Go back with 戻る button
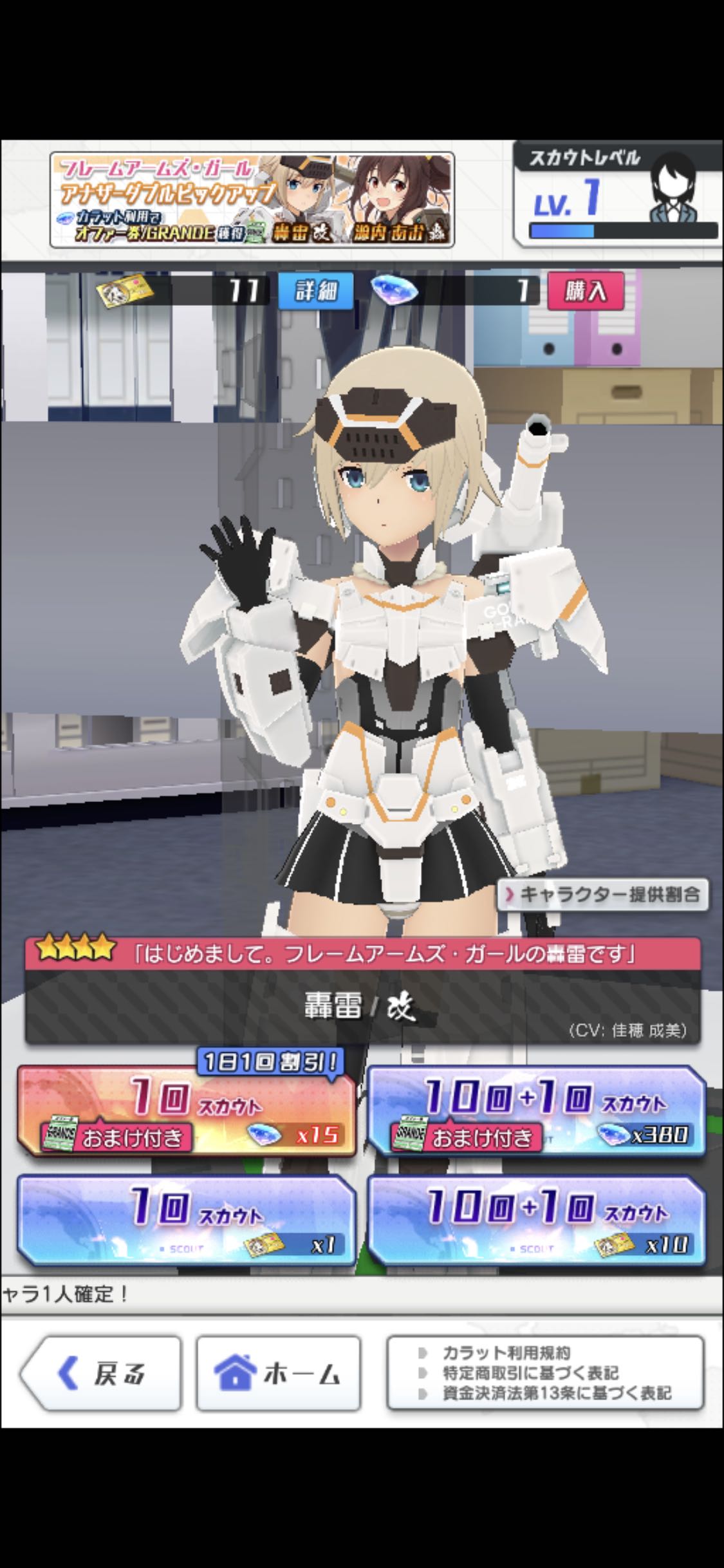The height and width of the screenshot is (1568, 724). (x=101, y=1374)
